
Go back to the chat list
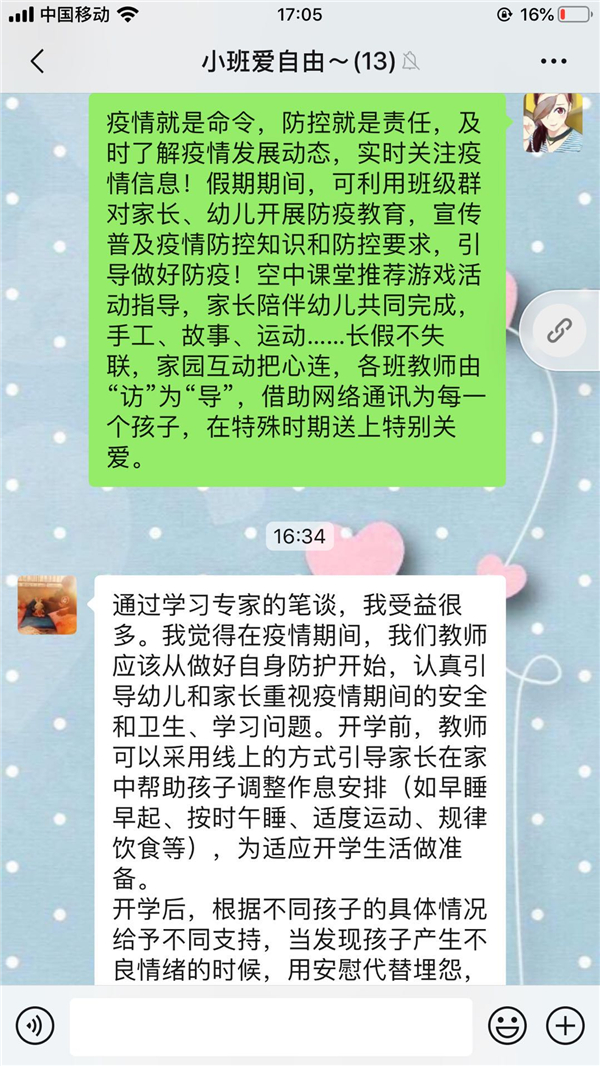37,62
